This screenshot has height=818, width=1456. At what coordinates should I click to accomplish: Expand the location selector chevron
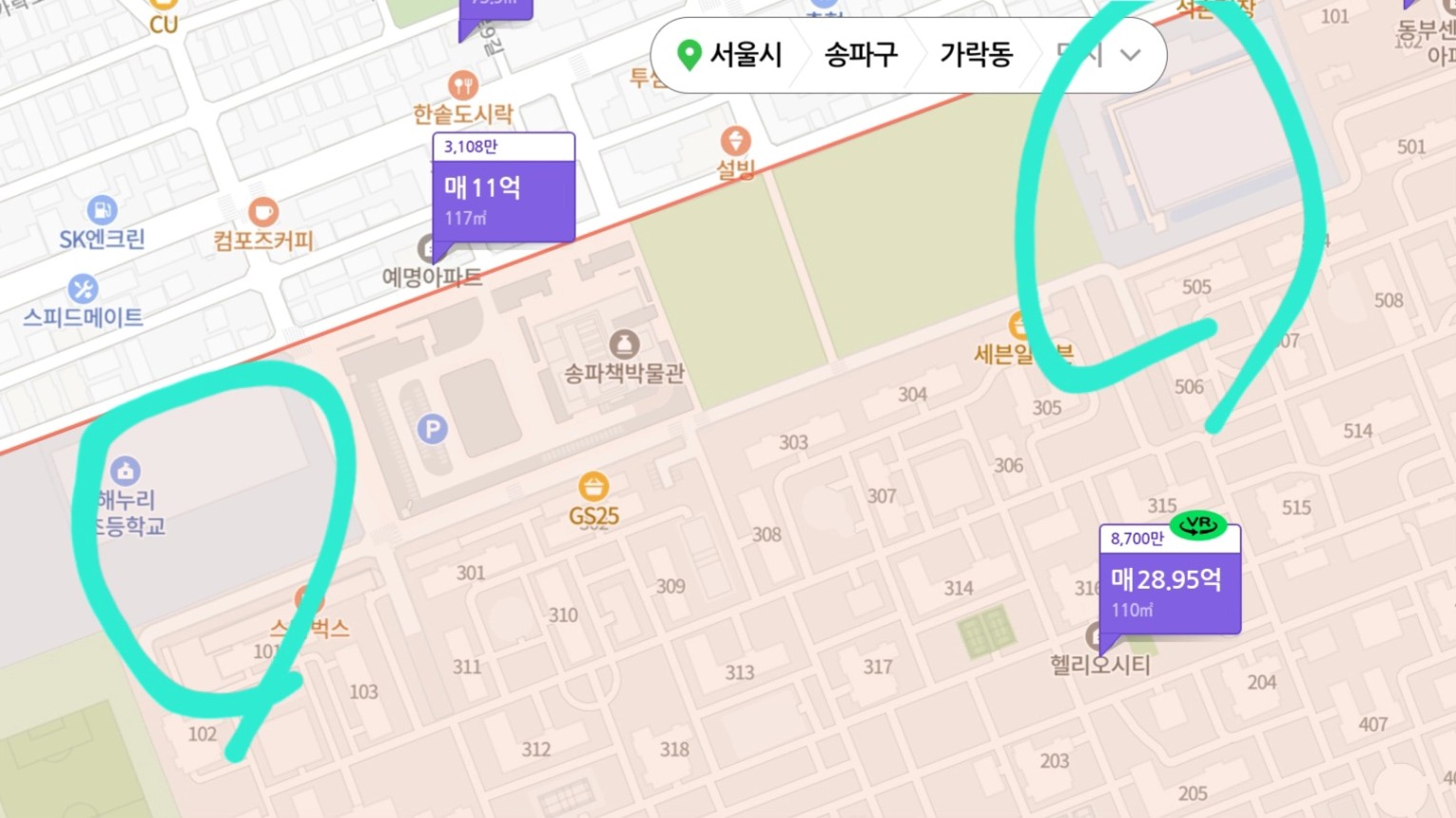pos(1130,55)
